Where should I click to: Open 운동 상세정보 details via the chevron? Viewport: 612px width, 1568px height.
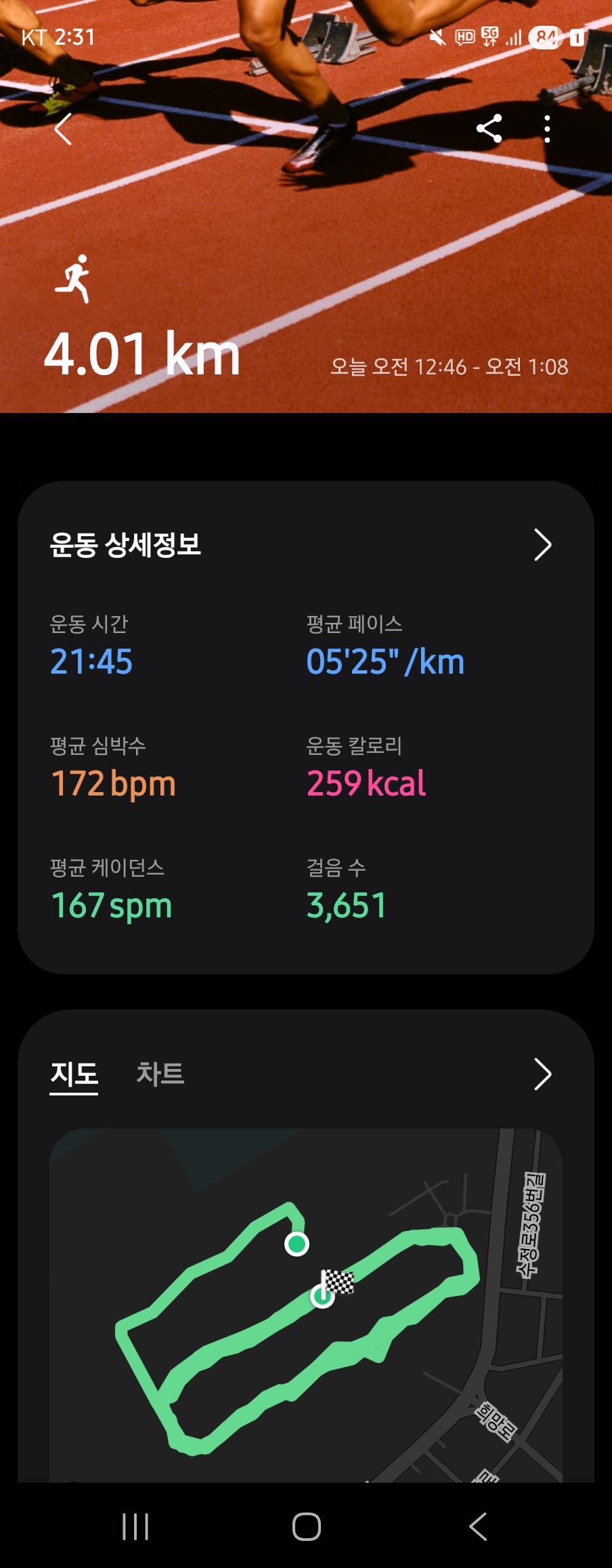click(x=542, y=545)
